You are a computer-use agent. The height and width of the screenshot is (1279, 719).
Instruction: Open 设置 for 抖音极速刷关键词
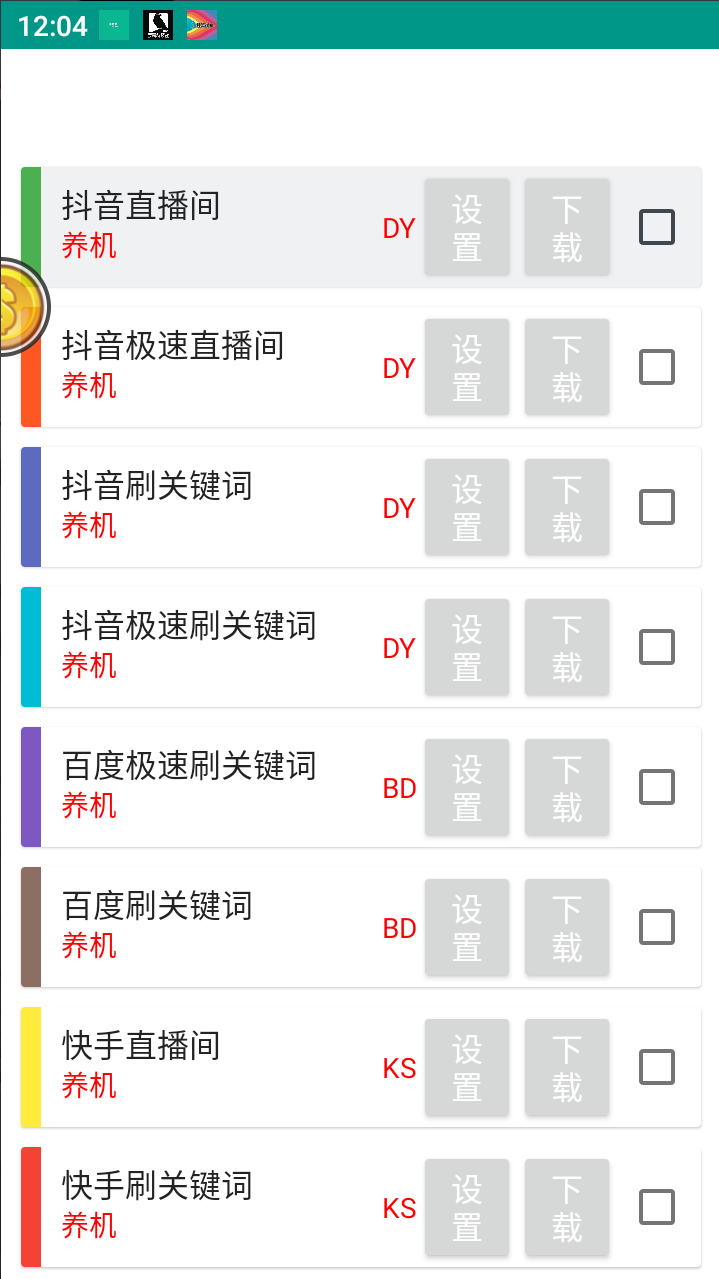click(x=467, y=647)
